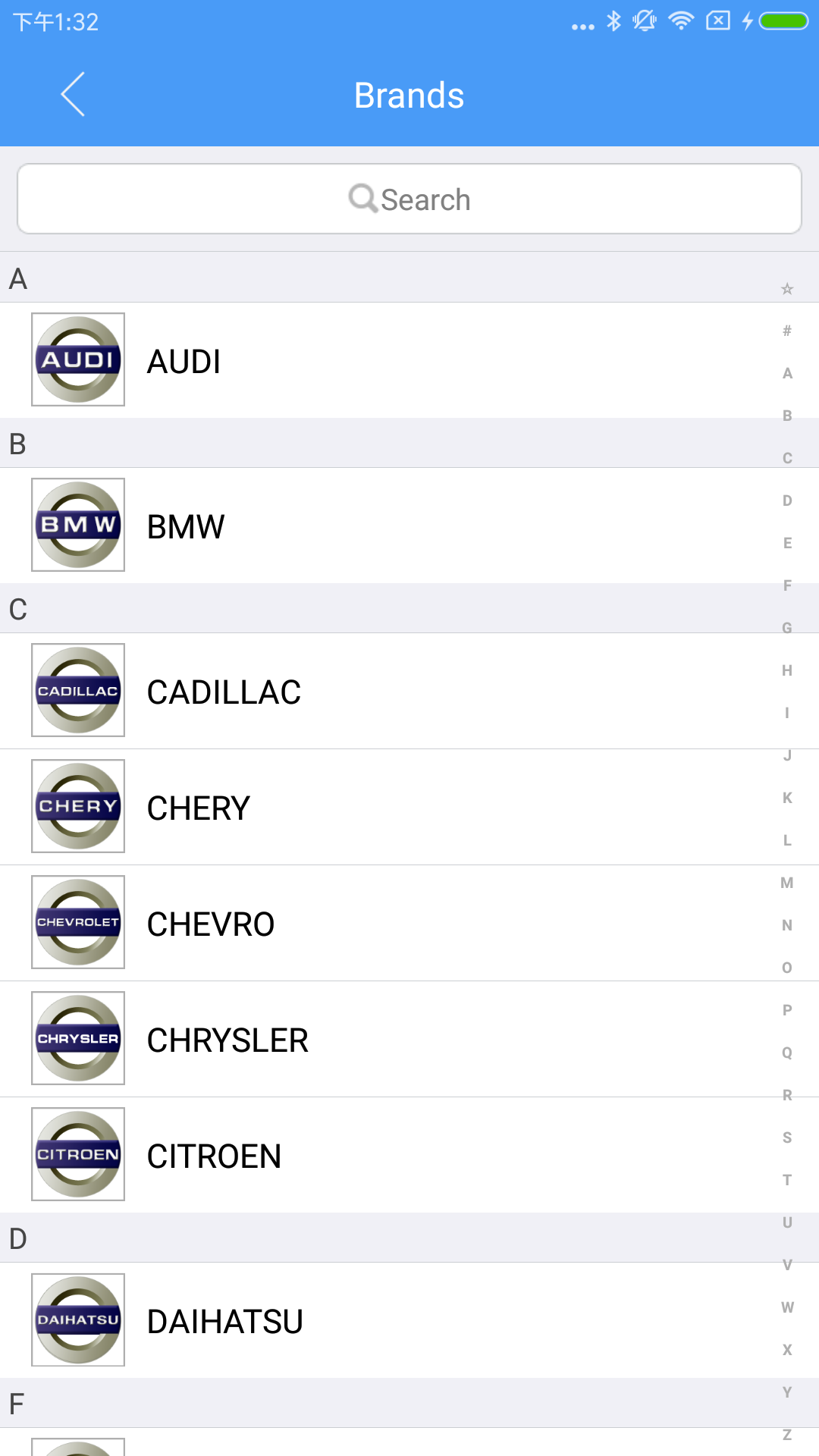The image size is (819, 1456).
Task: Select the CHERY brand
Action: pyautogui.click(x=409, y=807)
